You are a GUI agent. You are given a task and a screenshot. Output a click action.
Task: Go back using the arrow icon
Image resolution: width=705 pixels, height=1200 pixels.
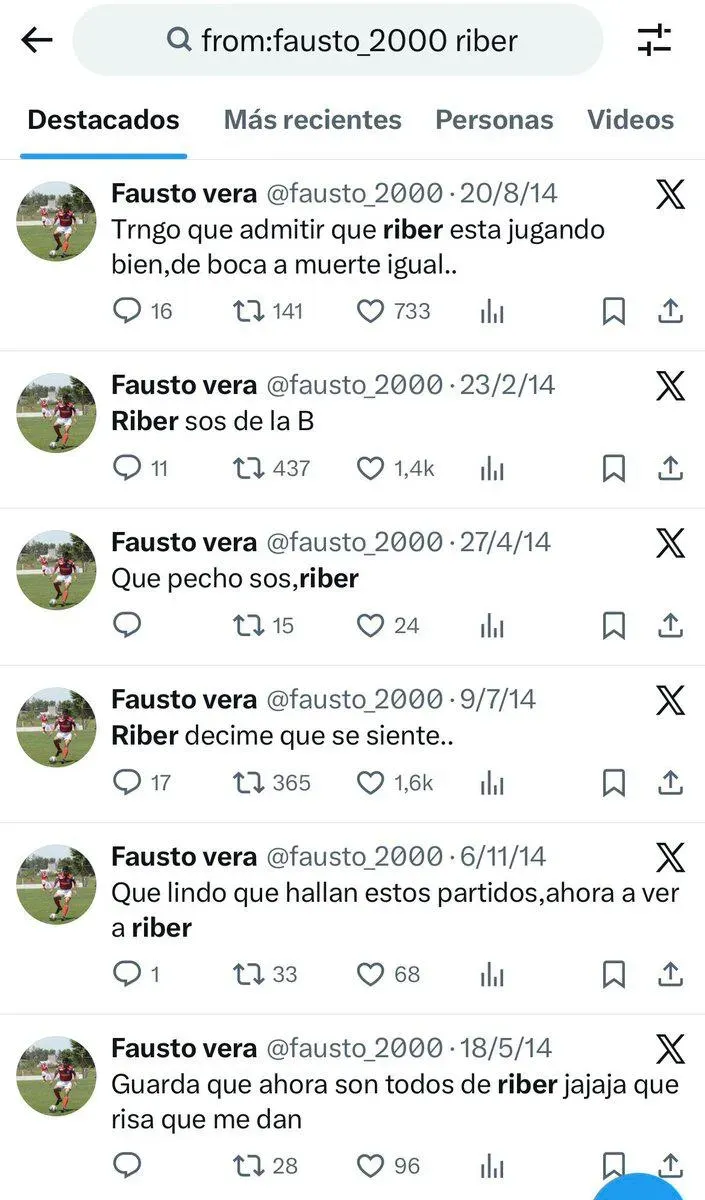pos(37,40)
